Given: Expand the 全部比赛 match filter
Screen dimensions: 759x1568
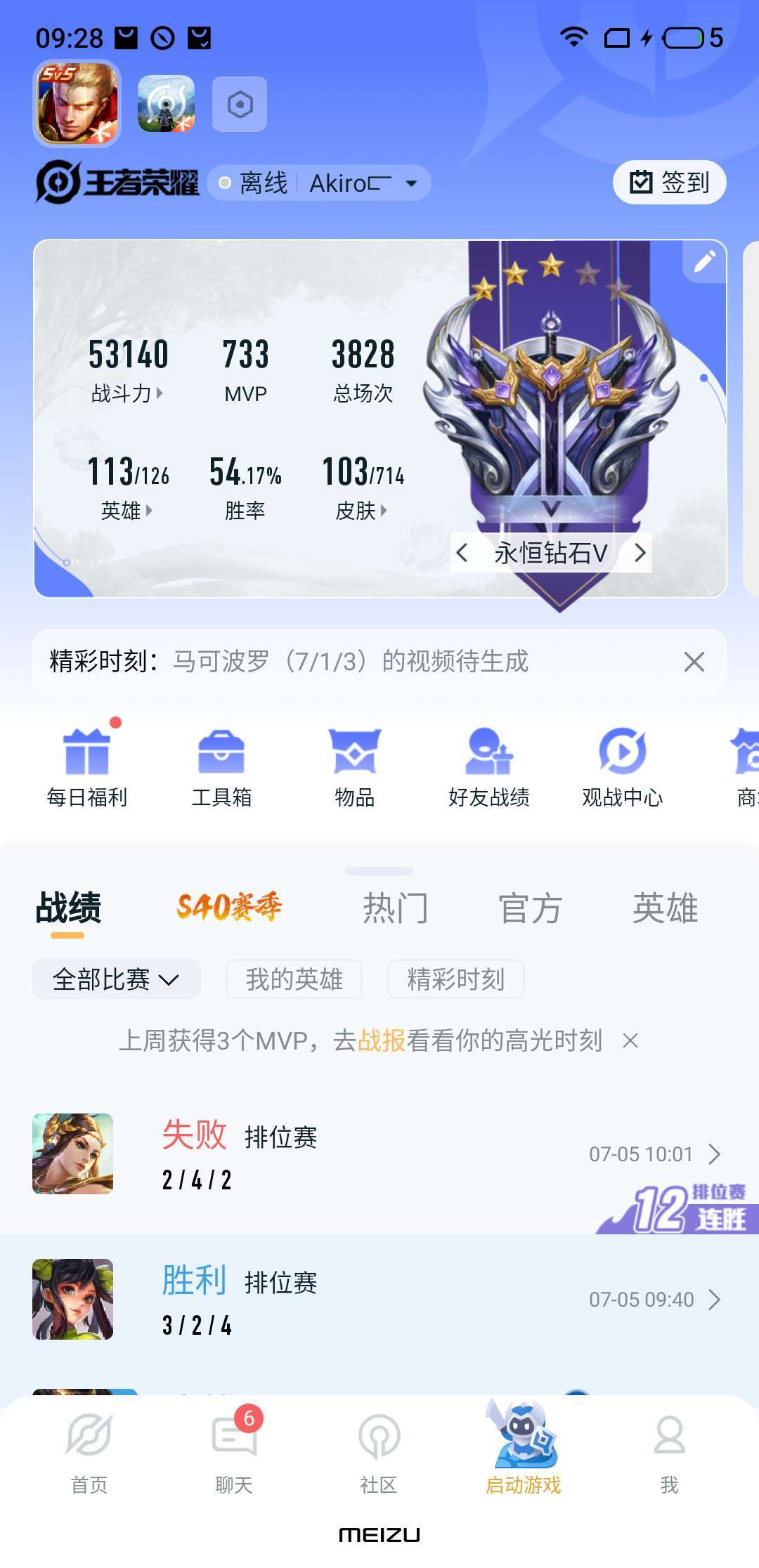Looking at the screenshot, I should (x=117, y=979).
